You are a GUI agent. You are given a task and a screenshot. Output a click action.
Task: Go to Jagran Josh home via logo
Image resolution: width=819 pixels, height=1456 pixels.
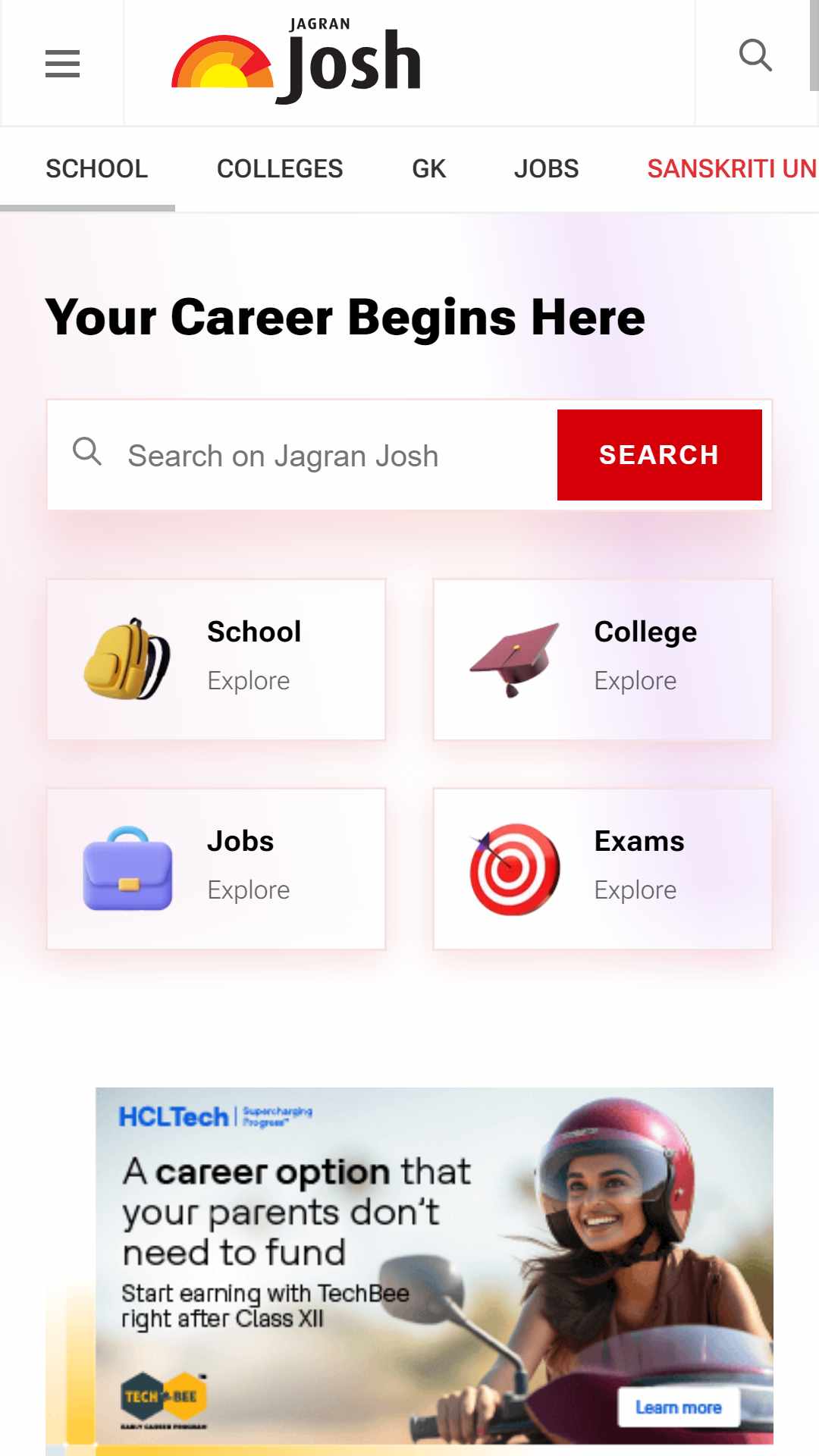pos(297,61)
